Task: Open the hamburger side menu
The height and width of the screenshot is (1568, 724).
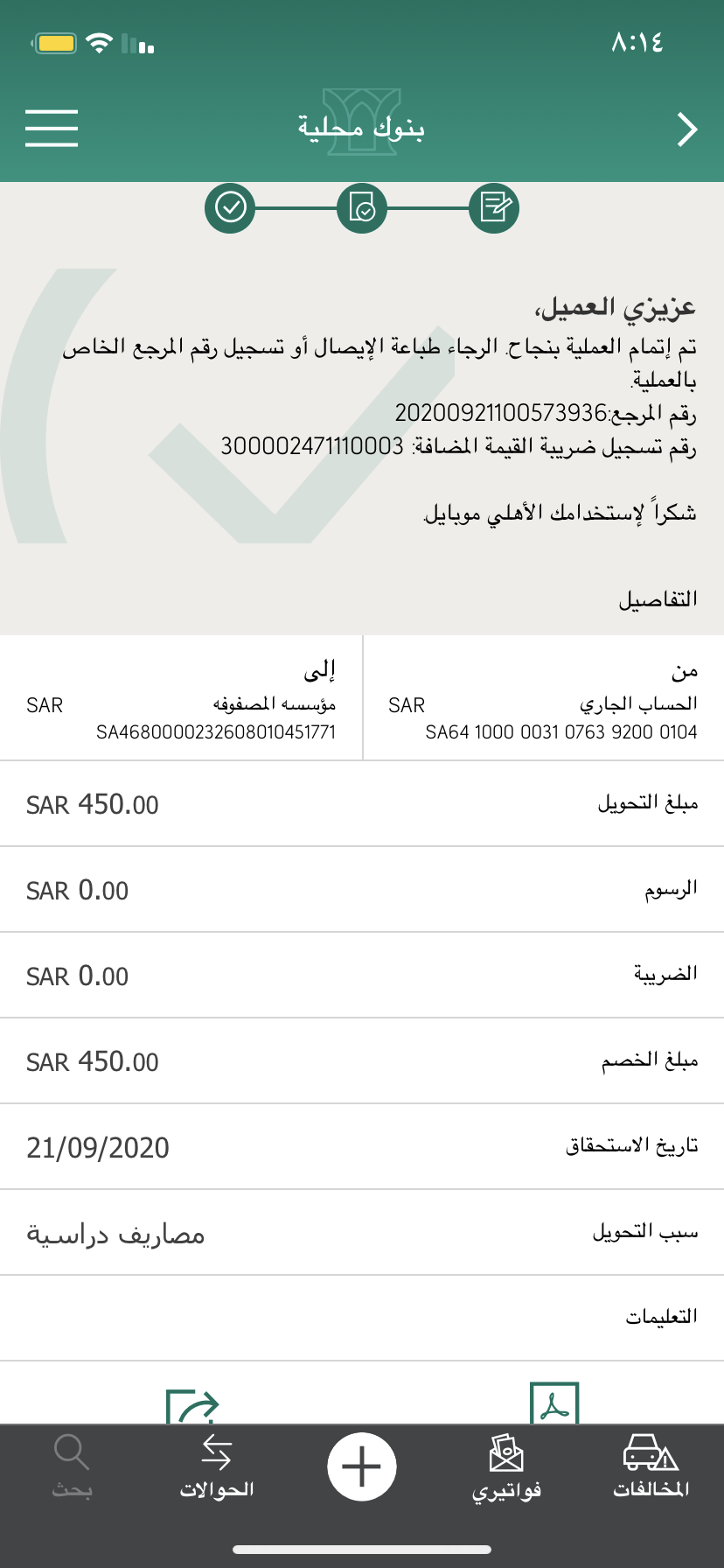Action: (52, 128)
